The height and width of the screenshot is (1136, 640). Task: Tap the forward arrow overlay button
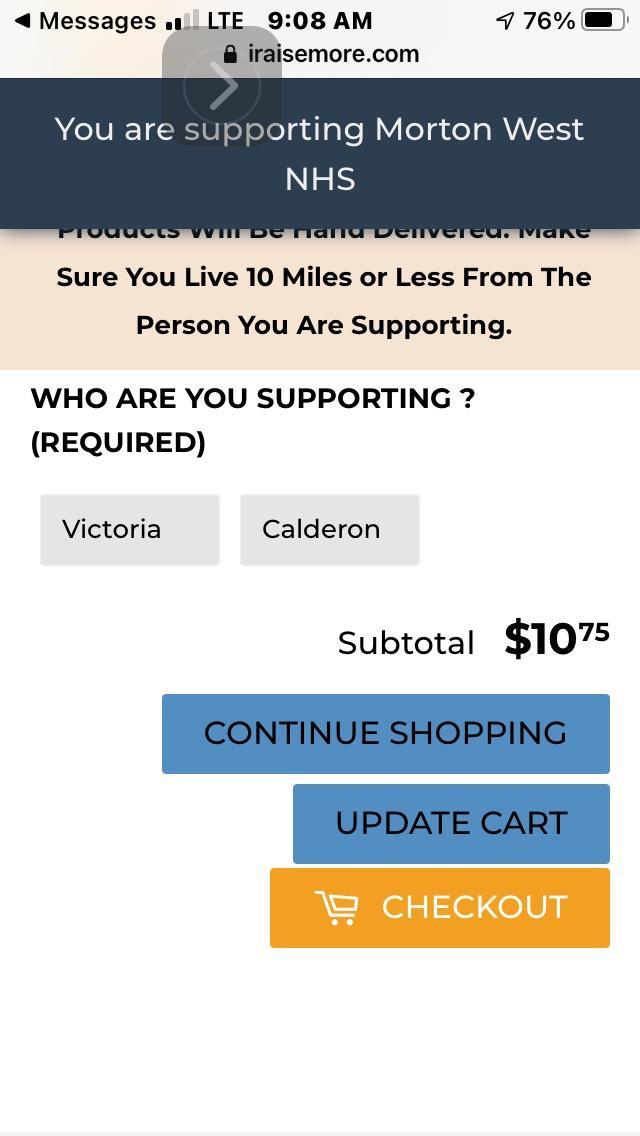(222, 87)
